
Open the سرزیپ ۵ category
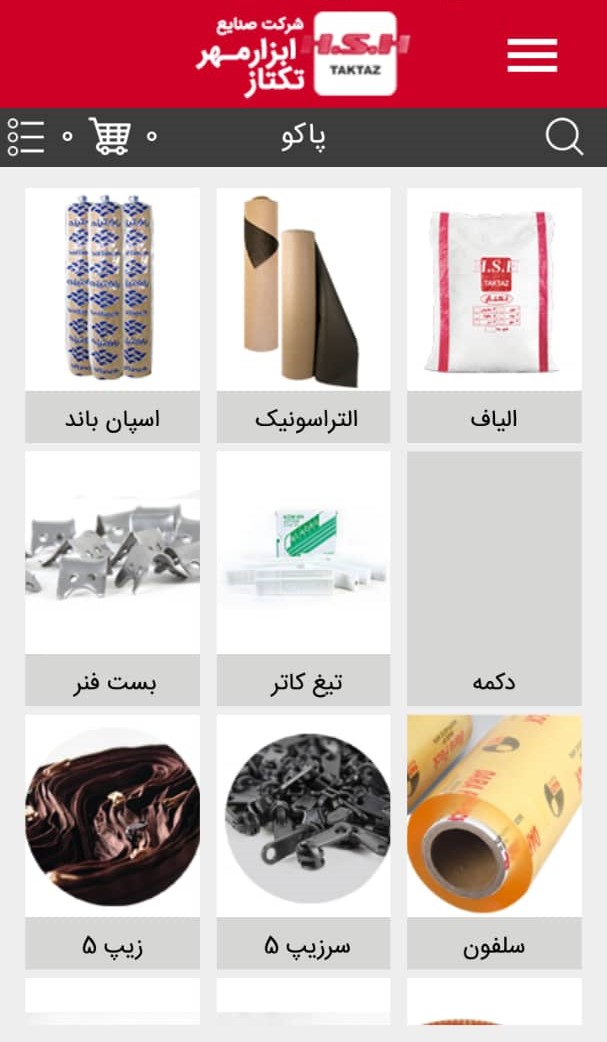coord(303,840)
